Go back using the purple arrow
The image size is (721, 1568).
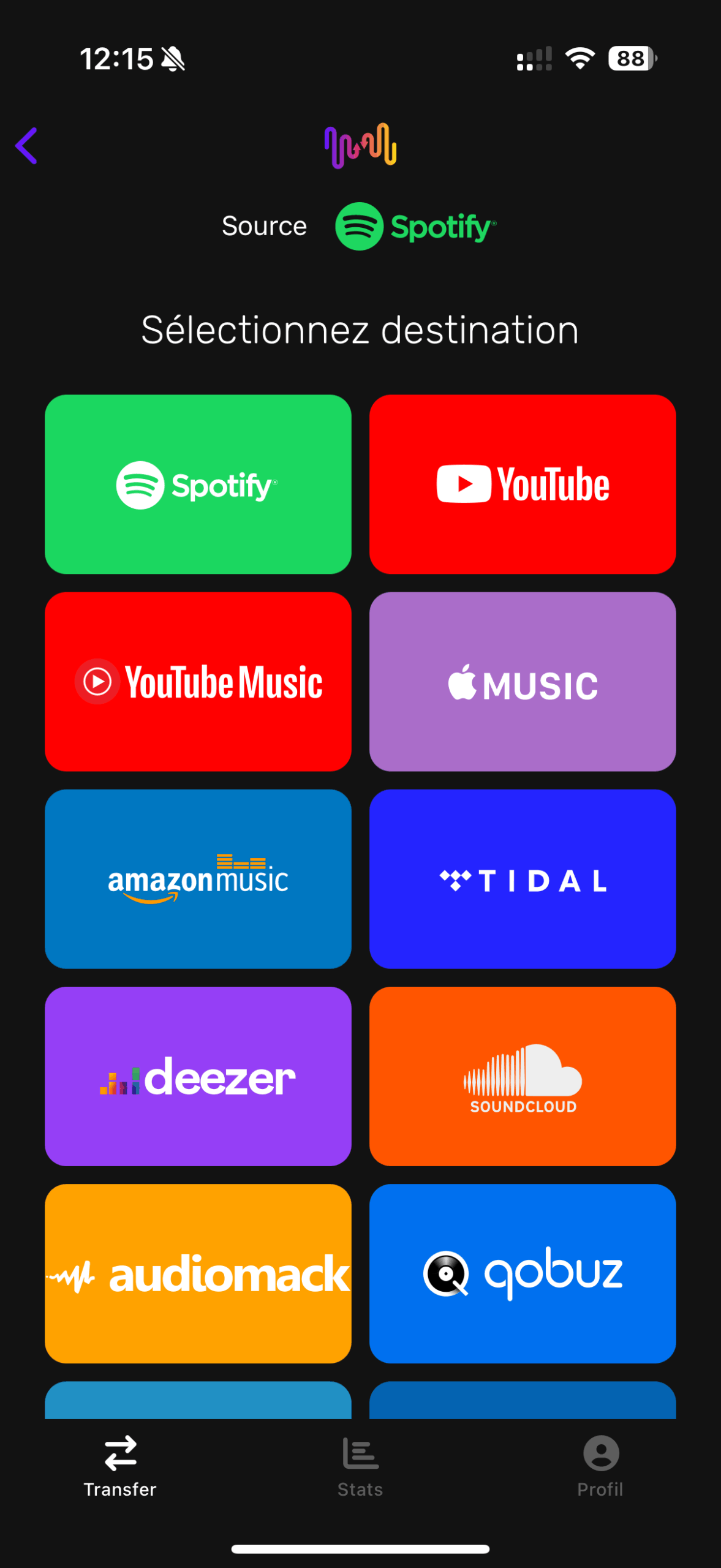click(x=27, y=146)
